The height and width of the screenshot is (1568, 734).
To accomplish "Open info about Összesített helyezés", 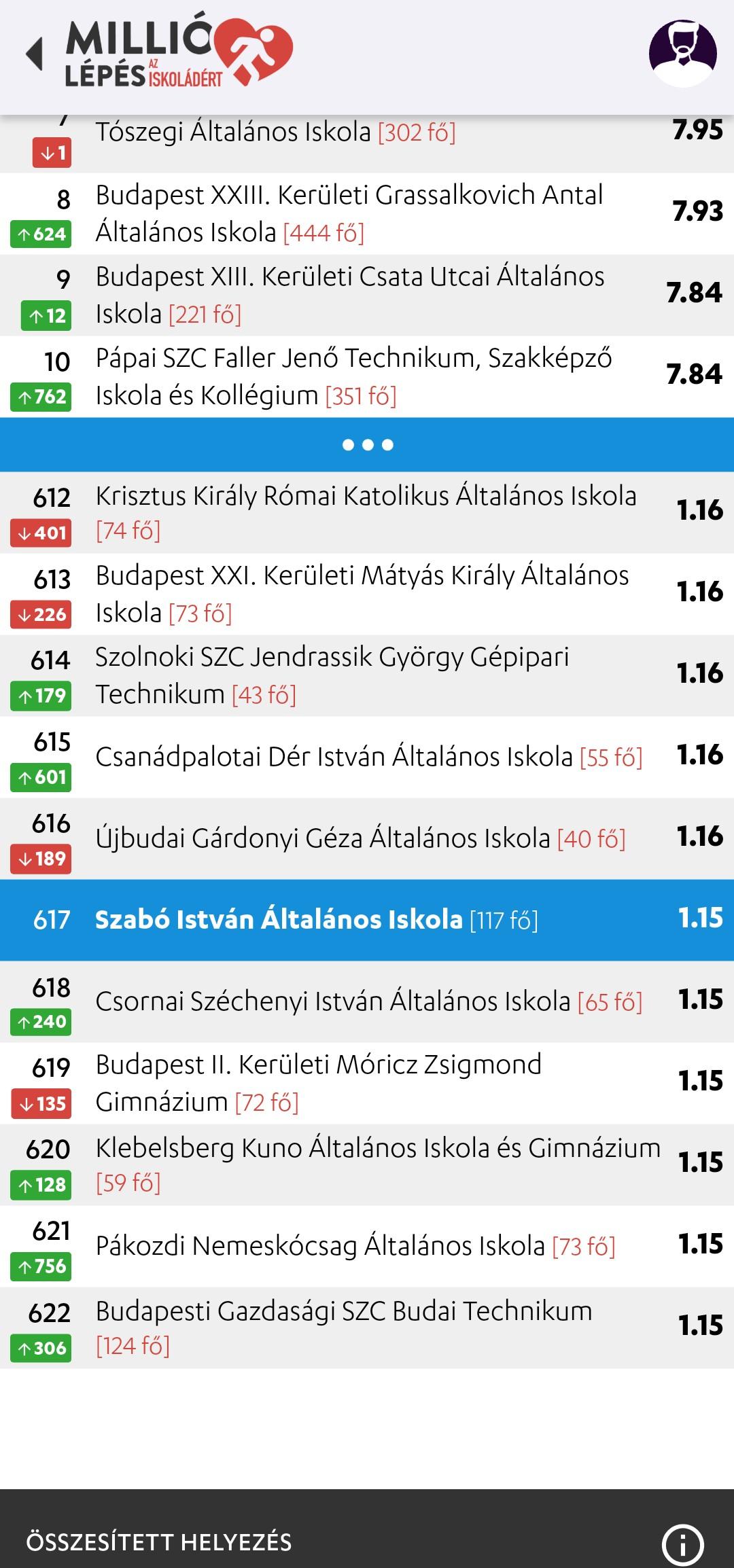I will coord(682,1544).
